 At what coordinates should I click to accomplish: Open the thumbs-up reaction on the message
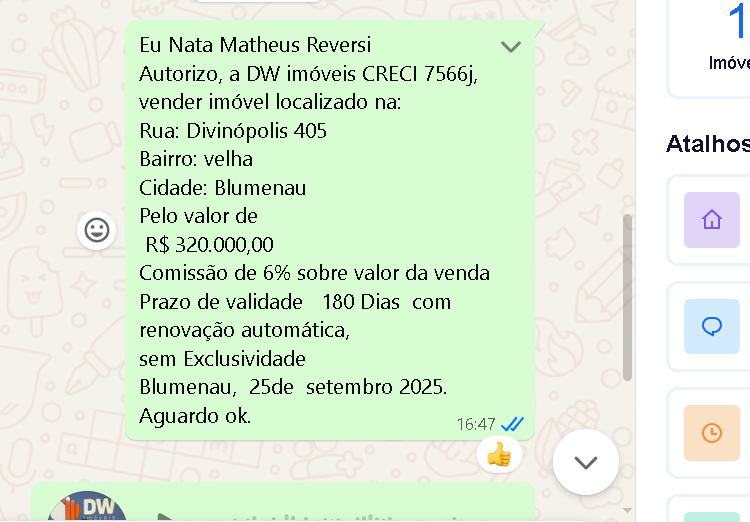pos(499,455)
